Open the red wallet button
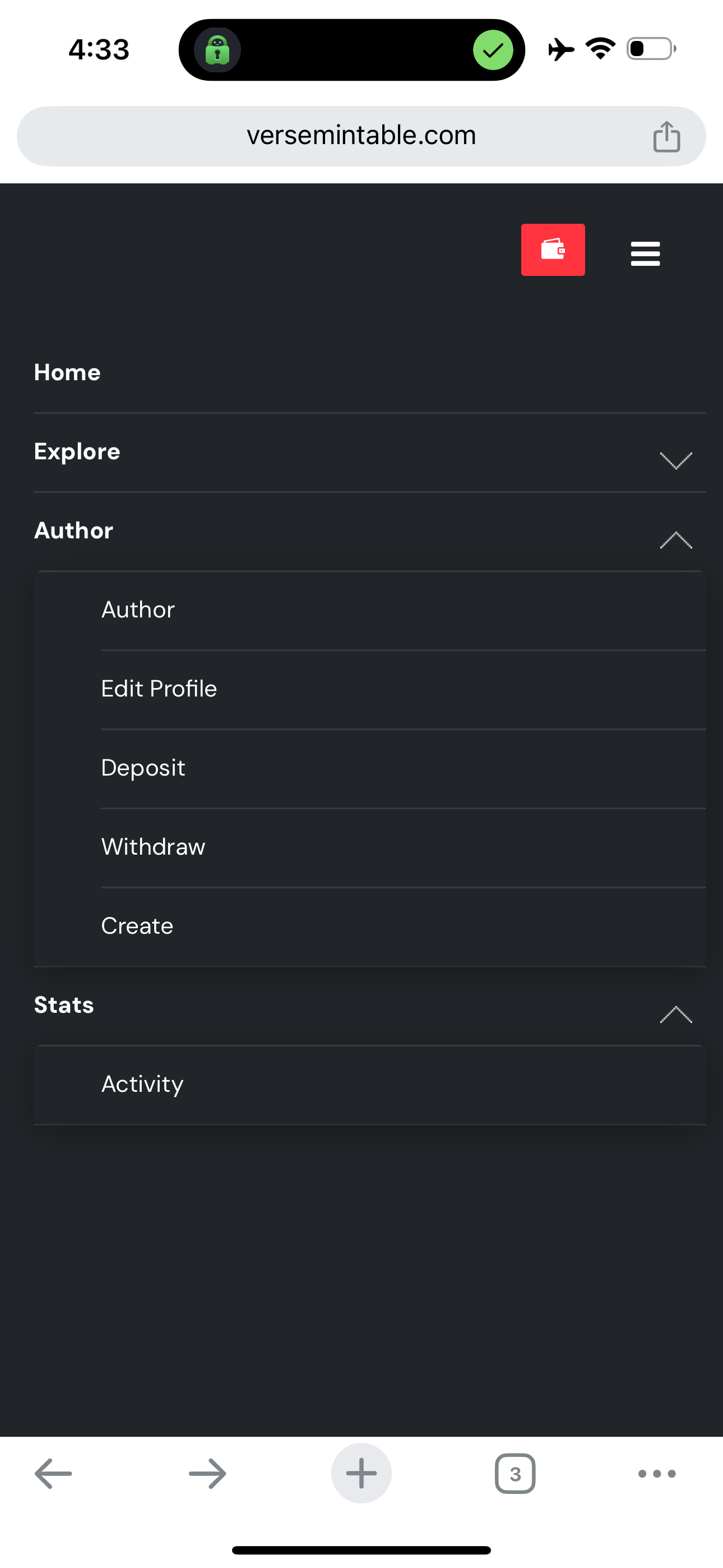The width and height of the screenshot is (723, 1568). [x=553, y=250]
